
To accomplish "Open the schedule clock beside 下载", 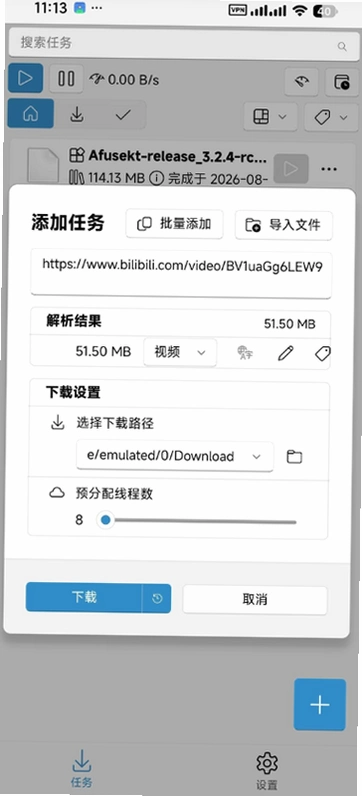I will (157, 599).
